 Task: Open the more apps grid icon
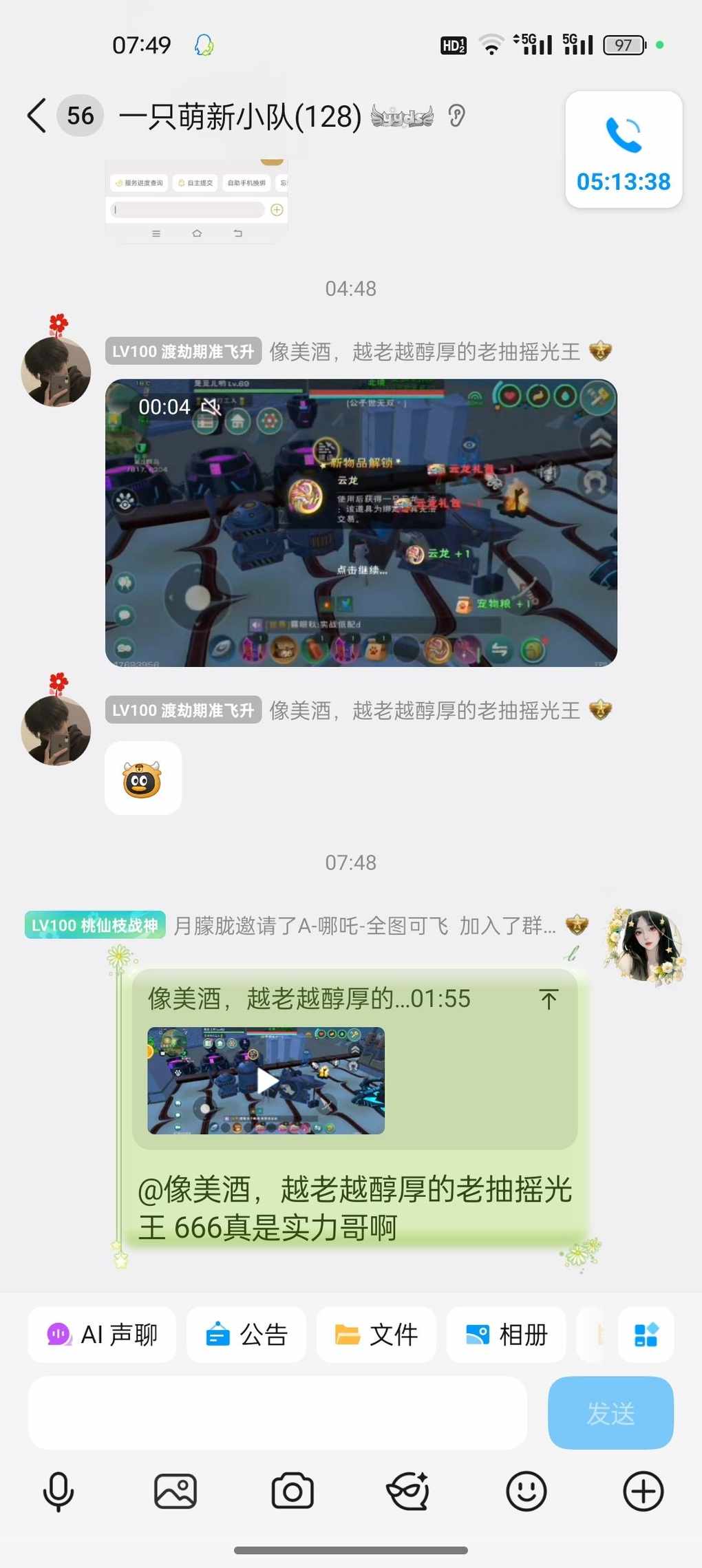[x=646, y=1335]
